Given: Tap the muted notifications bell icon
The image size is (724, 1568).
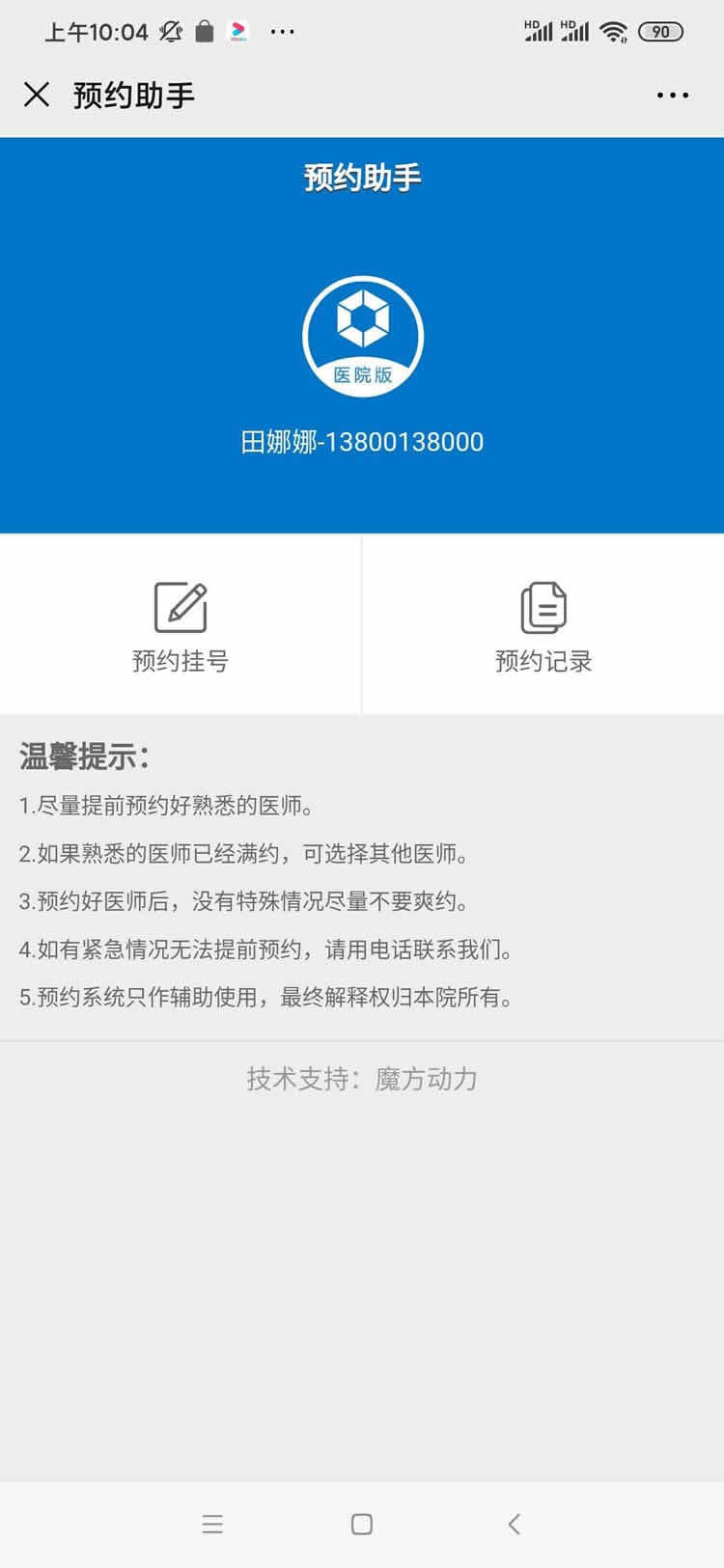Looking at the screenshot, I should (170, 31).
